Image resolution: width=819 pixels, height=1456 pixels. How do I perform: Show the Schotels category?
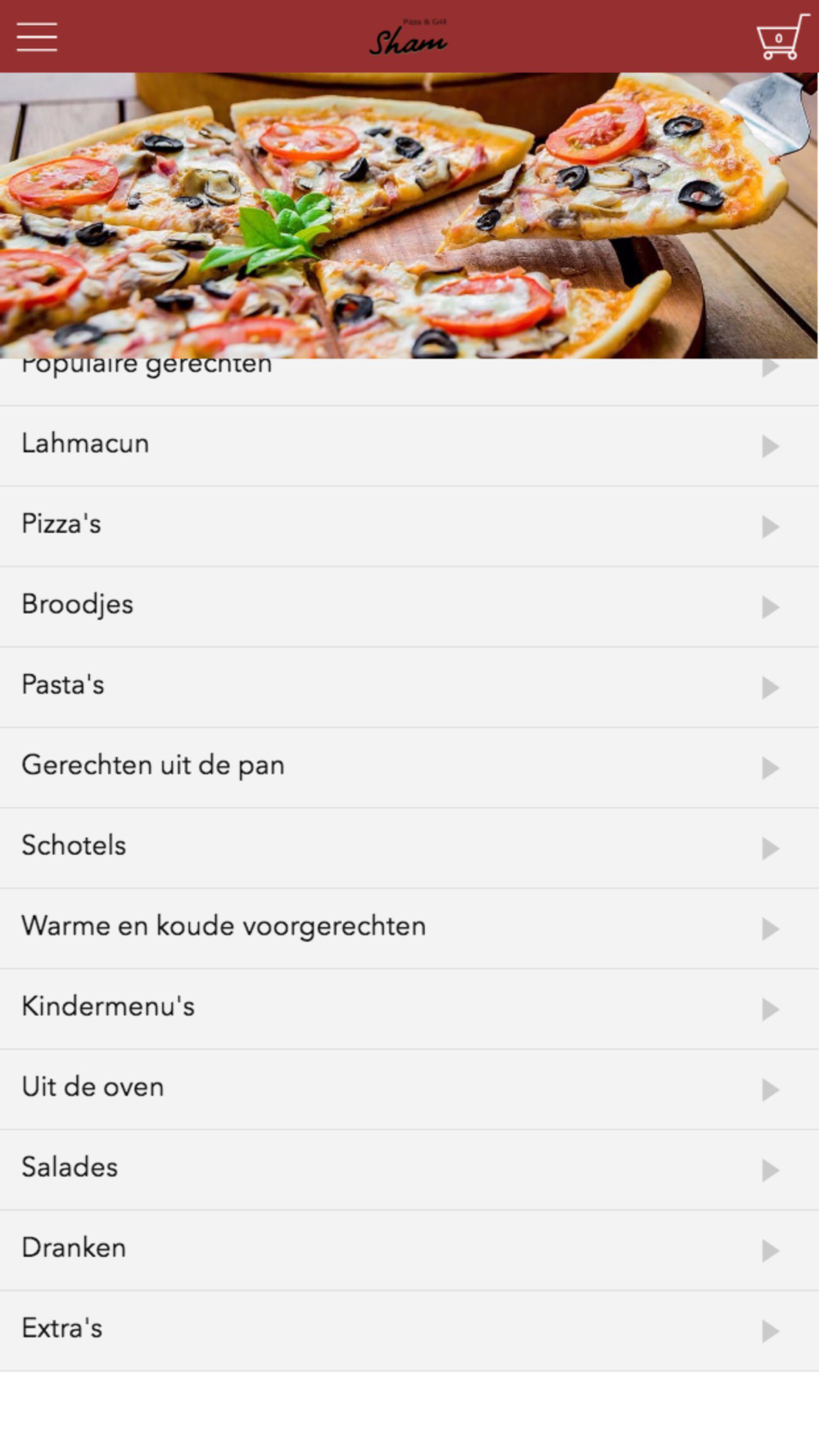(x=409, y=848)
